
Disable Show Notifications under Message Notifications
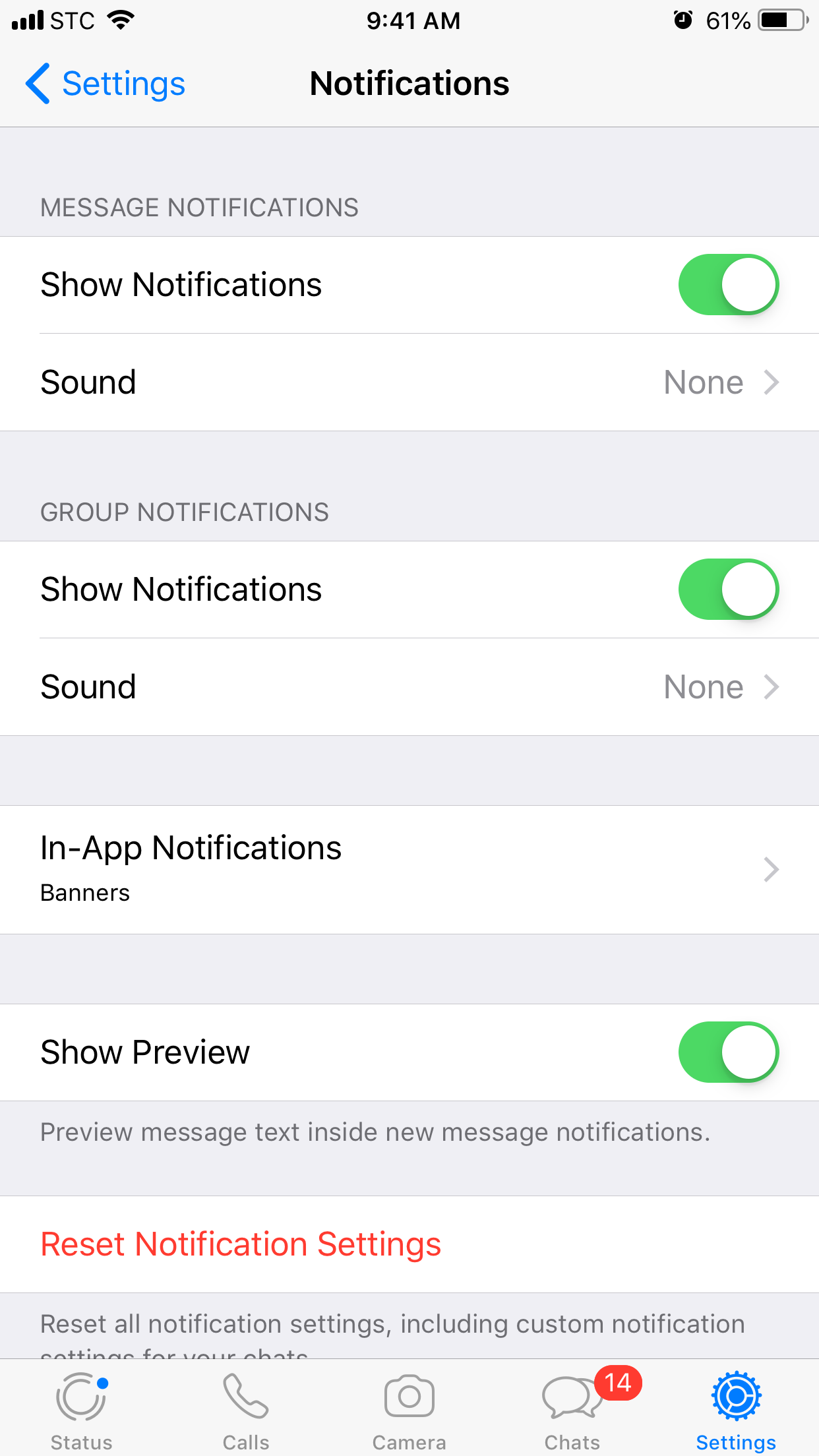(728, 285)
